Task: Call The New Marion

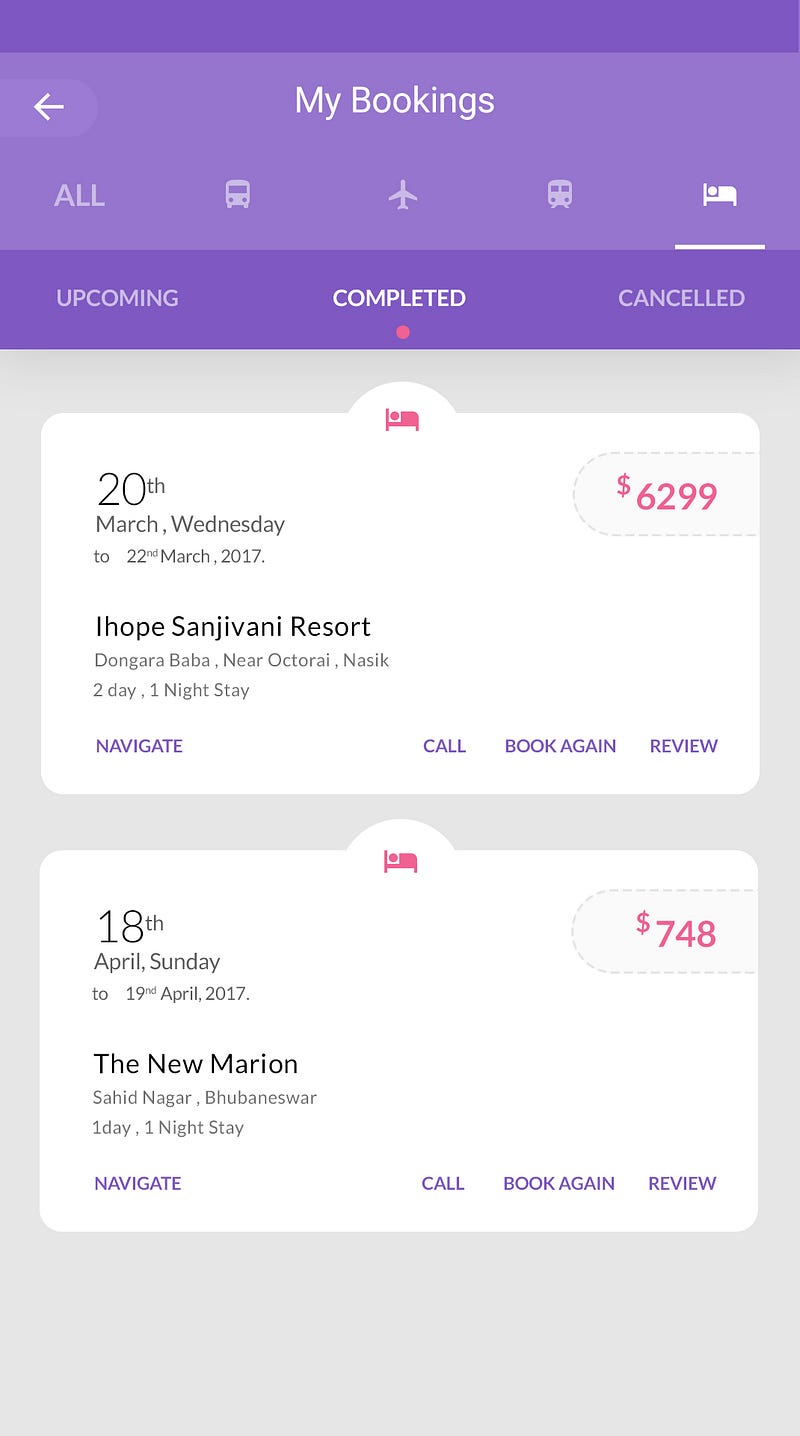Action: (443, 1183)
